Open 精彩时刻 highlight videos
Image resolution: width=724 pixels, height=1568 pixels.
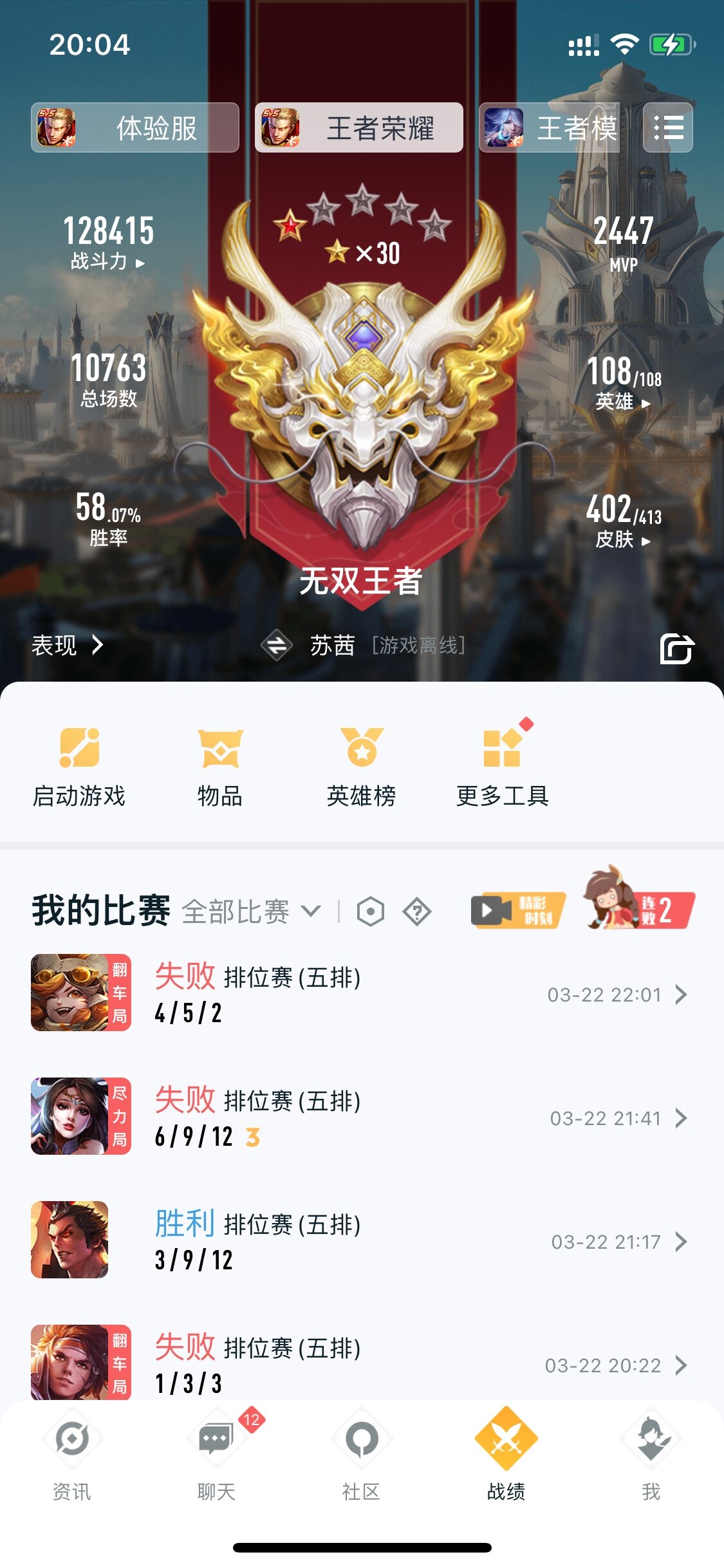pos(518,910)
